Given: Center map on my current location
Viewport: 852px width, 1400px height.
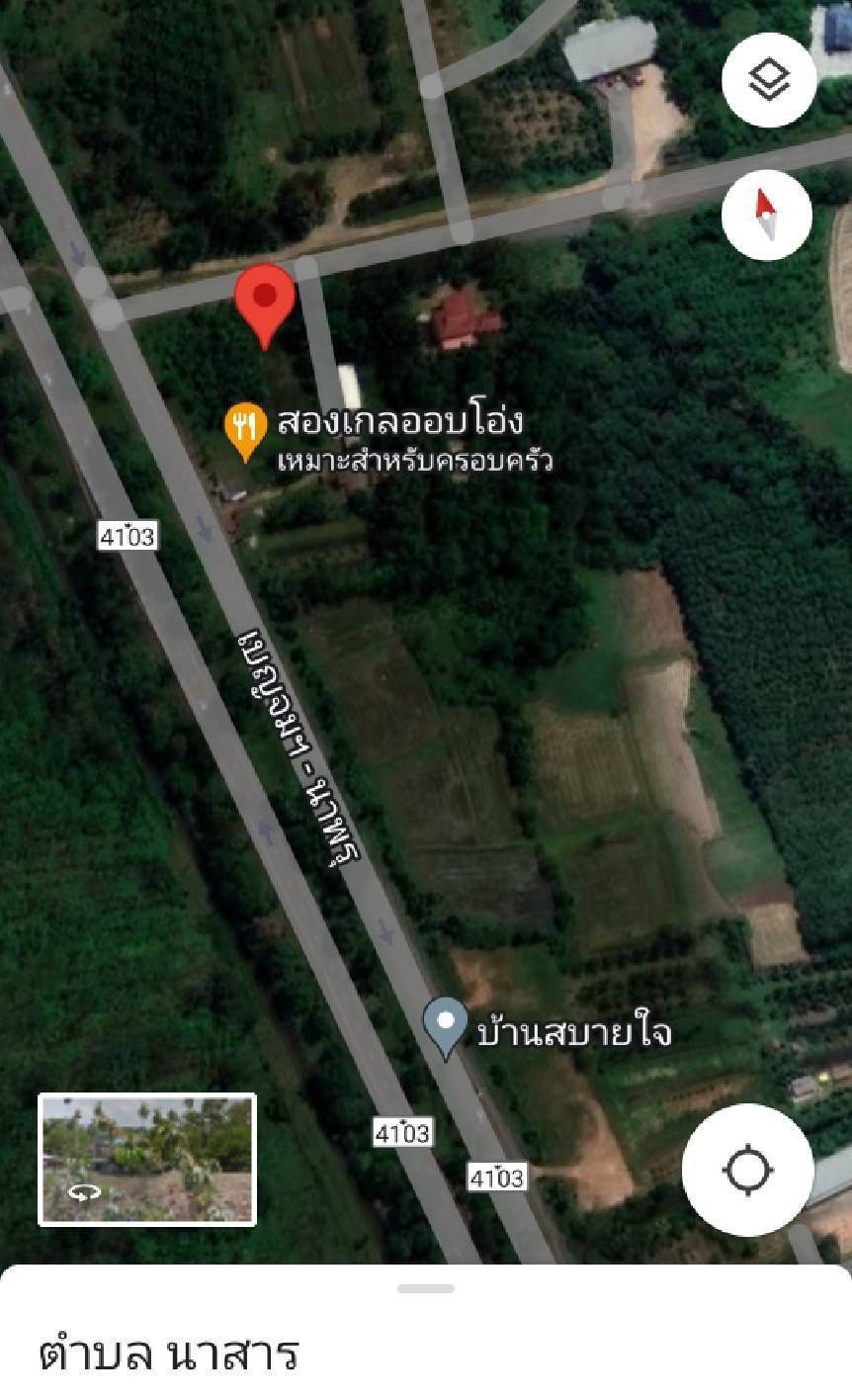Looking at the screenshot, I should pos(747,1171).
